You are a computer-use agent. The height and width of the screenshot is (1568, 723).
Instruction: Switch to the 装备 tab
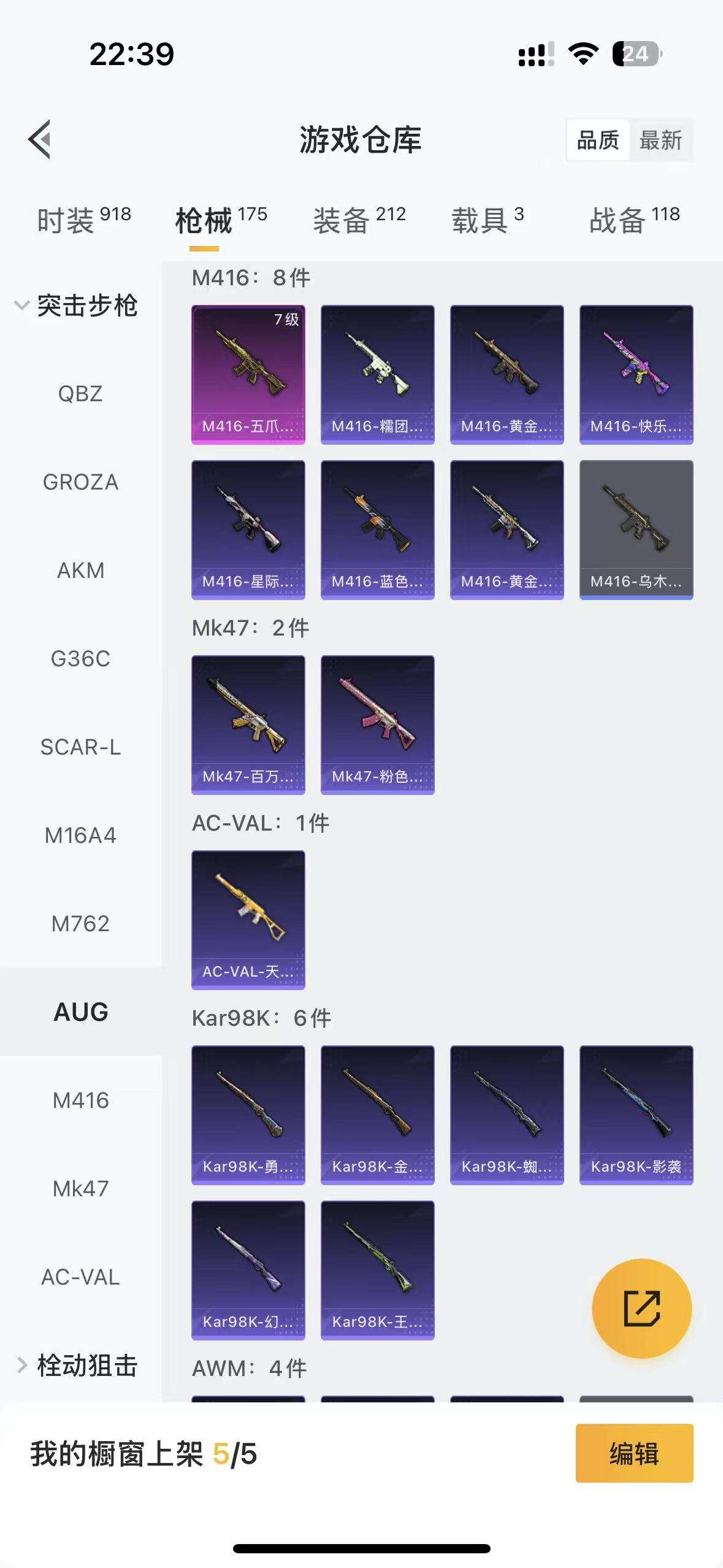coord(359,220)
